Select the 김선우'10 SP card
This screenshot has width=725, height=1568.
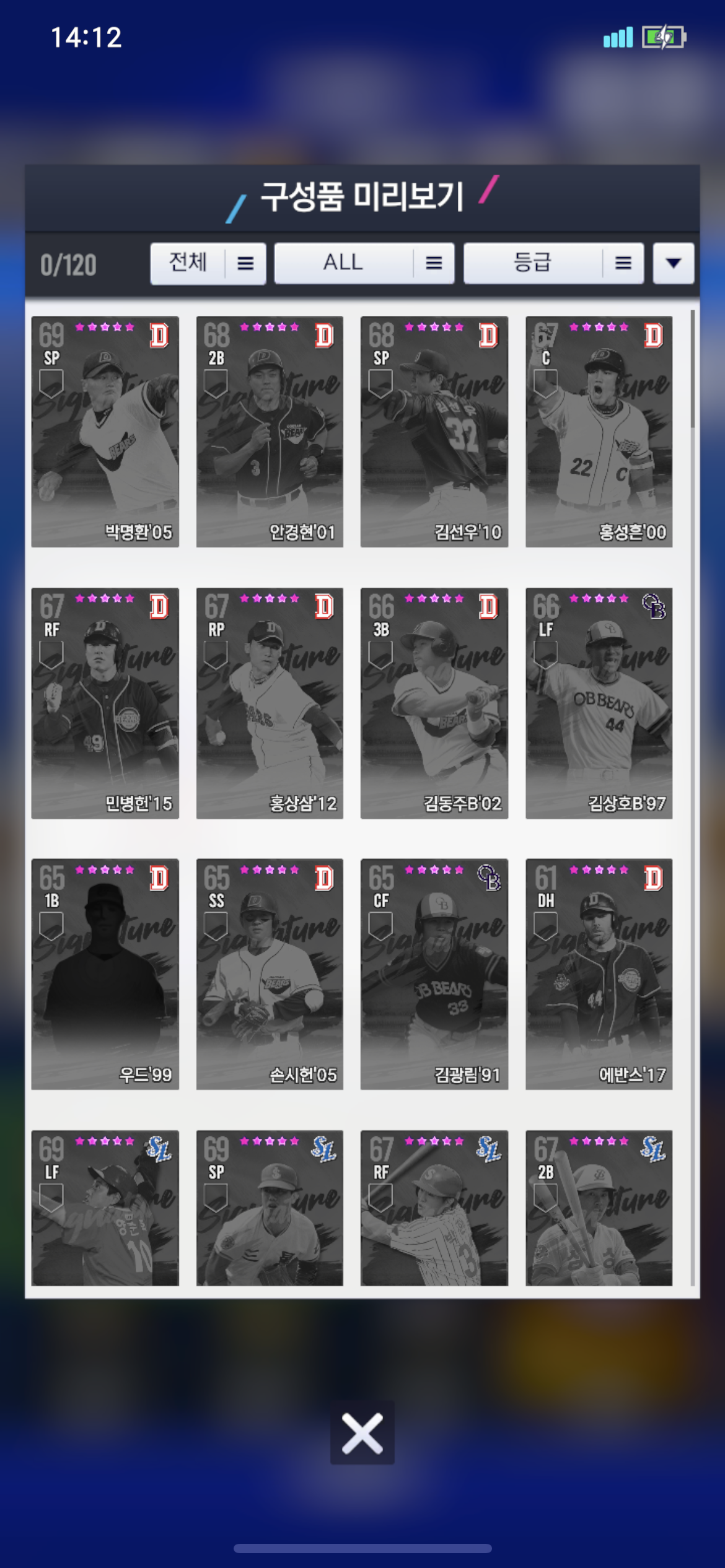pos(434,432)
